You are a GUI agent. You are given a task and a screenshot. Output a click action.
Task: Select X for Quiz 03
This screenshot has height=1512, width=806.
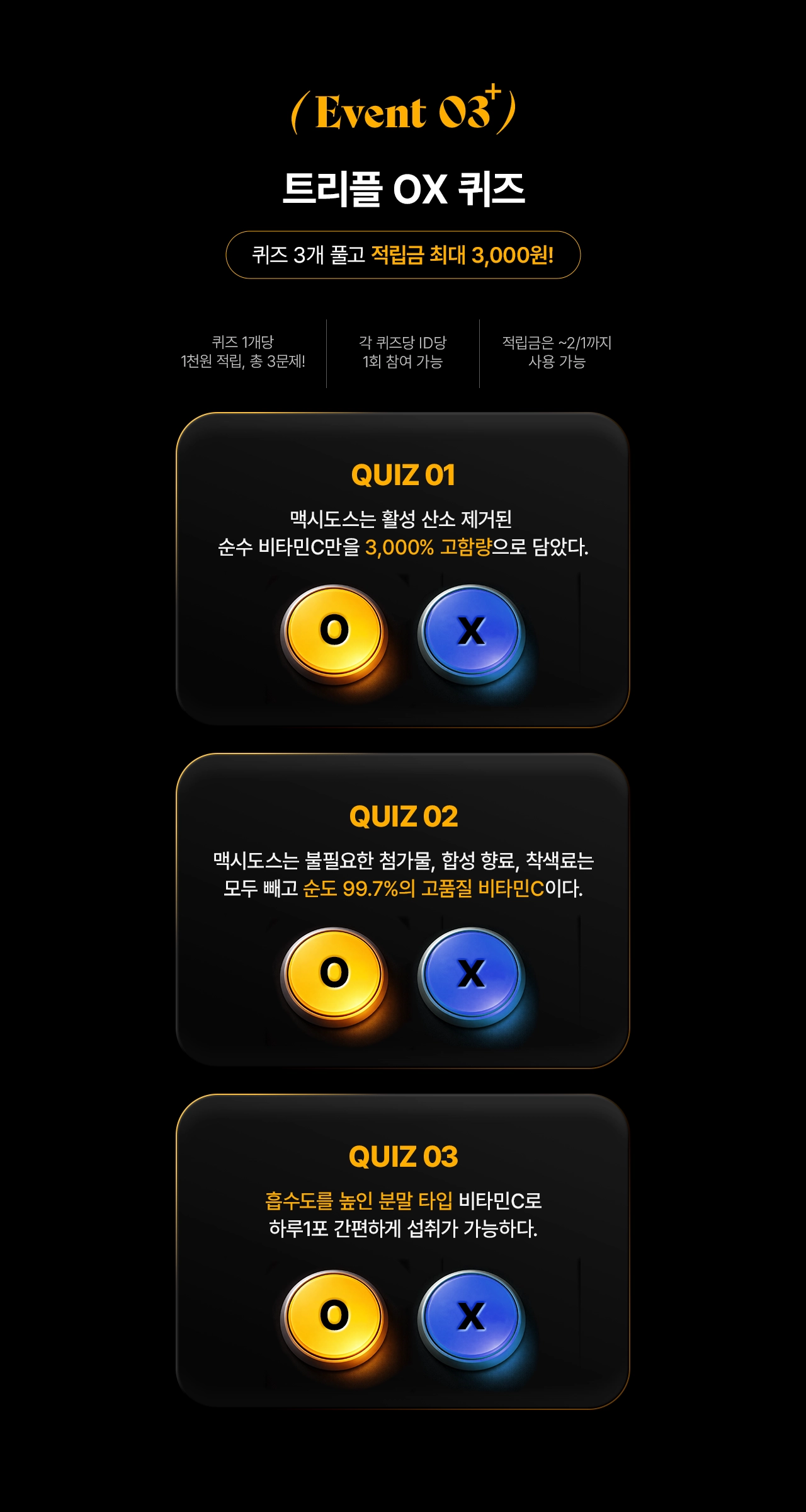coord(471,1315)
